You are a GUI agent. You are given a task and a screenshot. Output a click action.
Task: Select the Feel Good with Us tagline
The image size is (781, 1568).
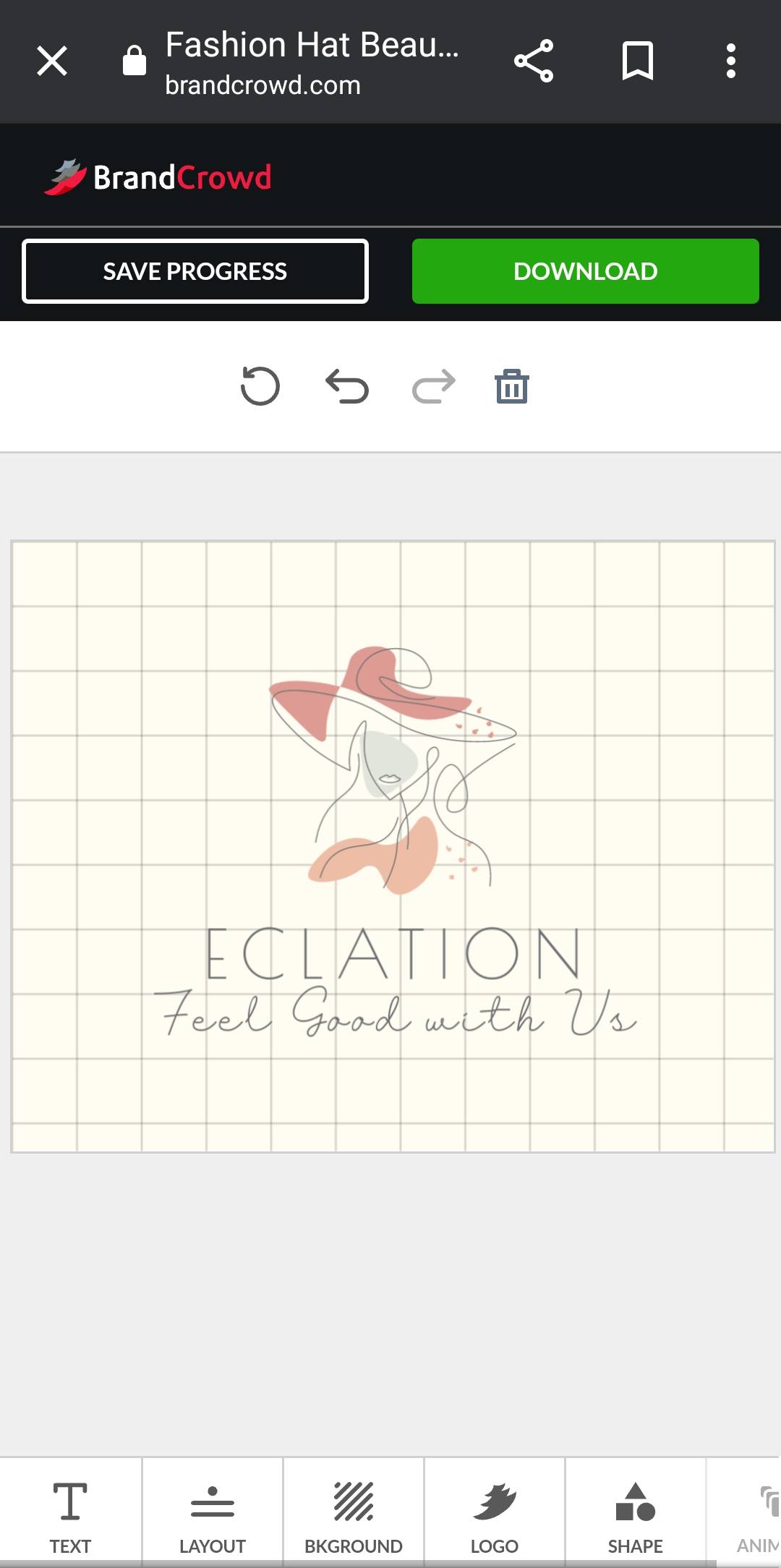pyautogui.click(x=396, y=1013)
